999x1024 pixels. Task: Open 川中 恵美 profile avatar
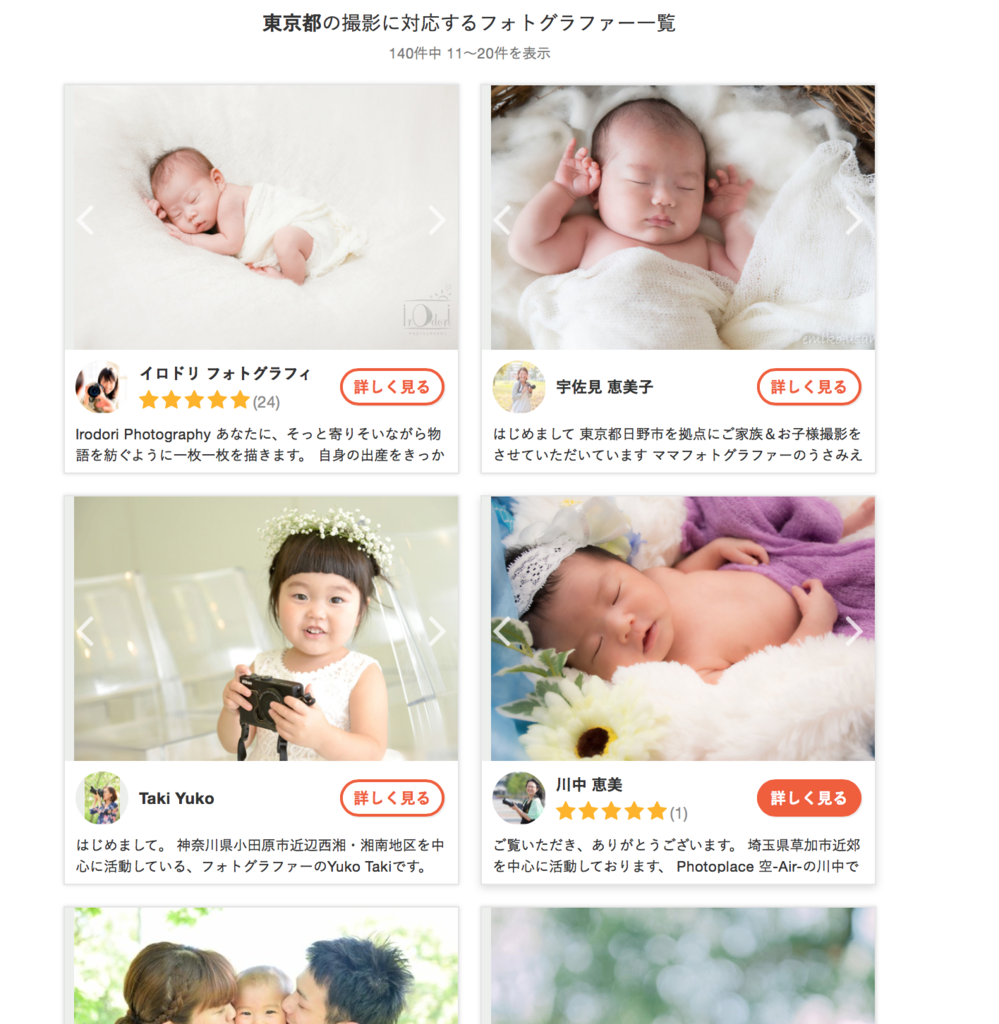tap(518, 798)
